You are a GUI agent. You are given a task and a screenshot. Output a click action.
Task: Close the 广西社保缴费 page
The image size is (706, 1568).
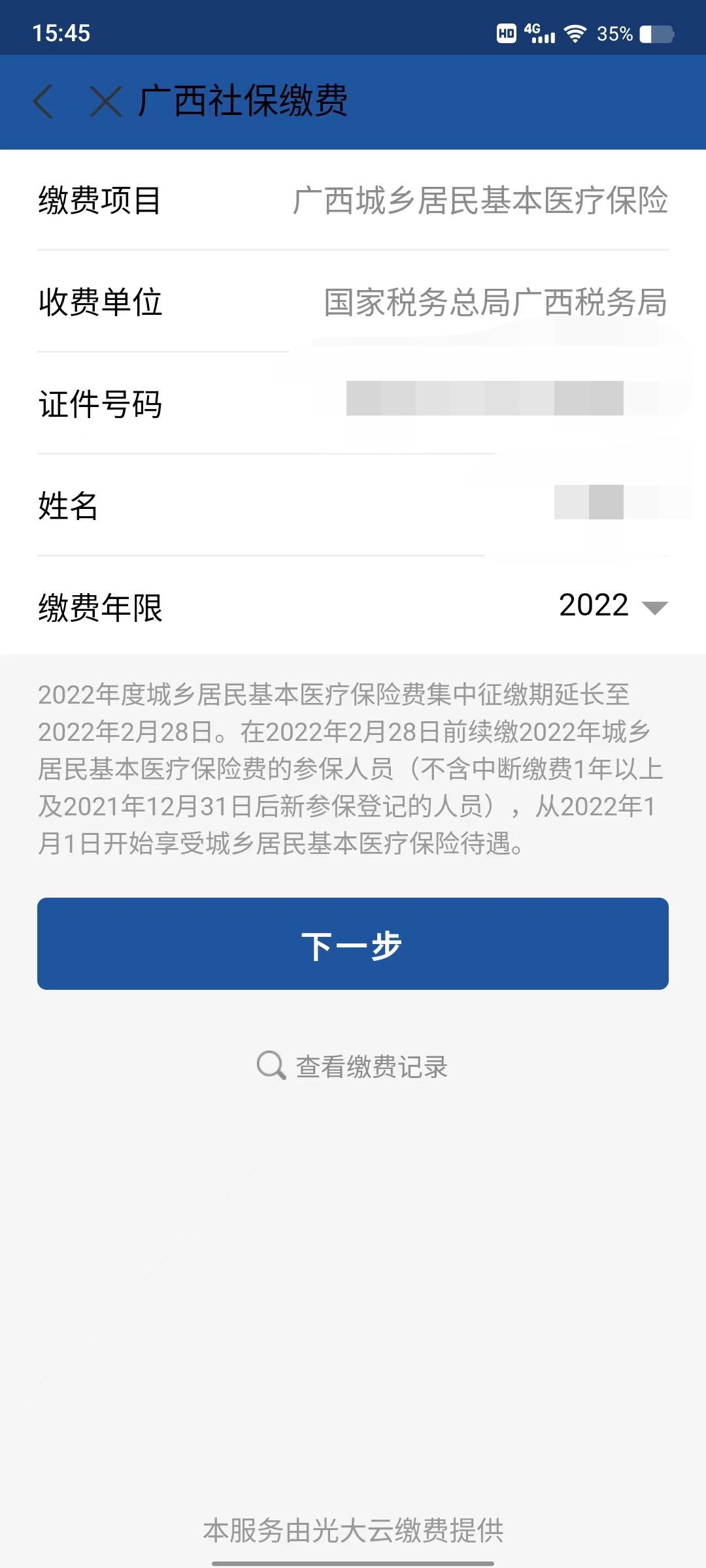tap(106, 102)
